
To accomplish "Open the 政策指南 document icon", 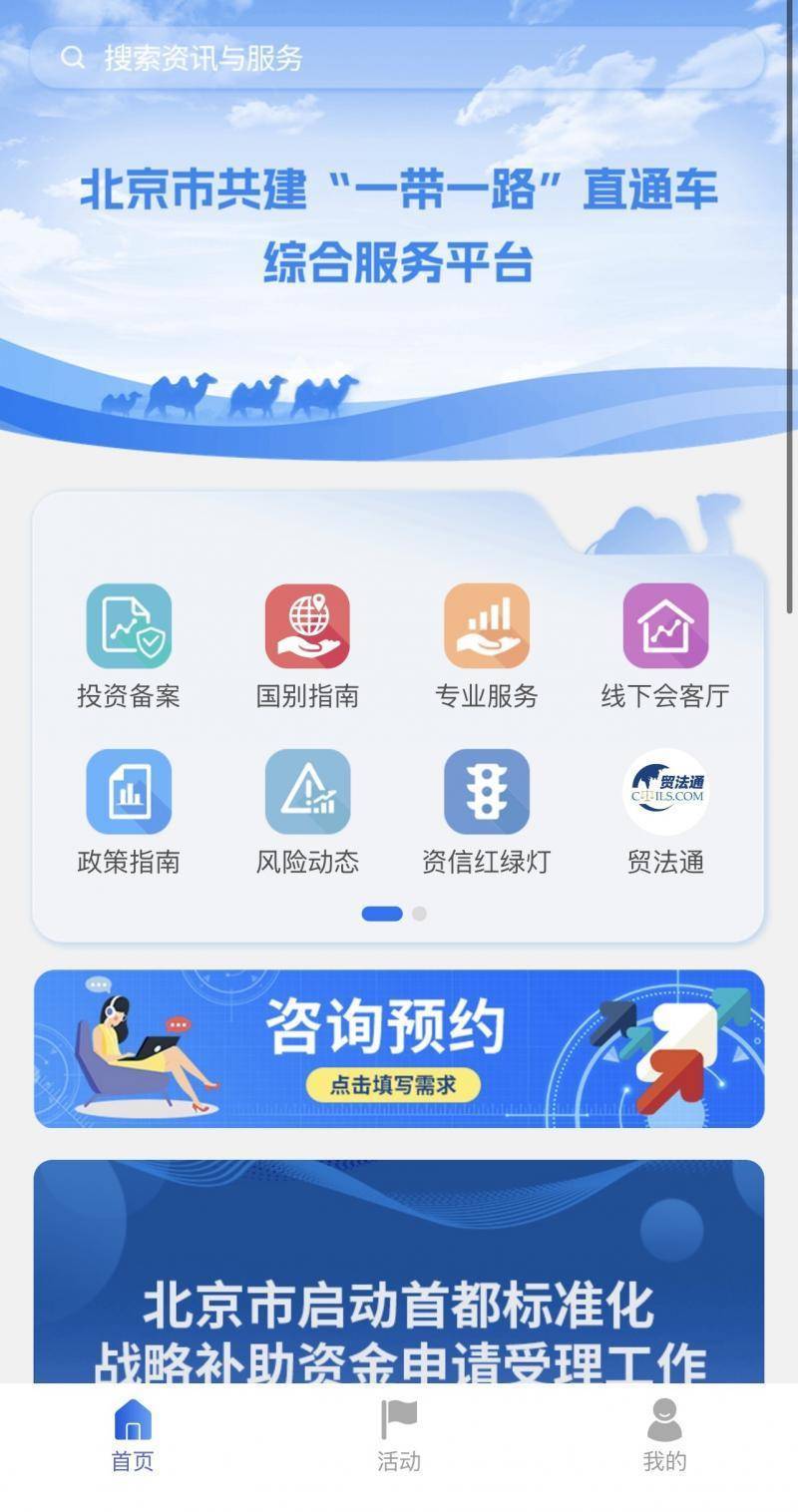I will tap(131, 790).
